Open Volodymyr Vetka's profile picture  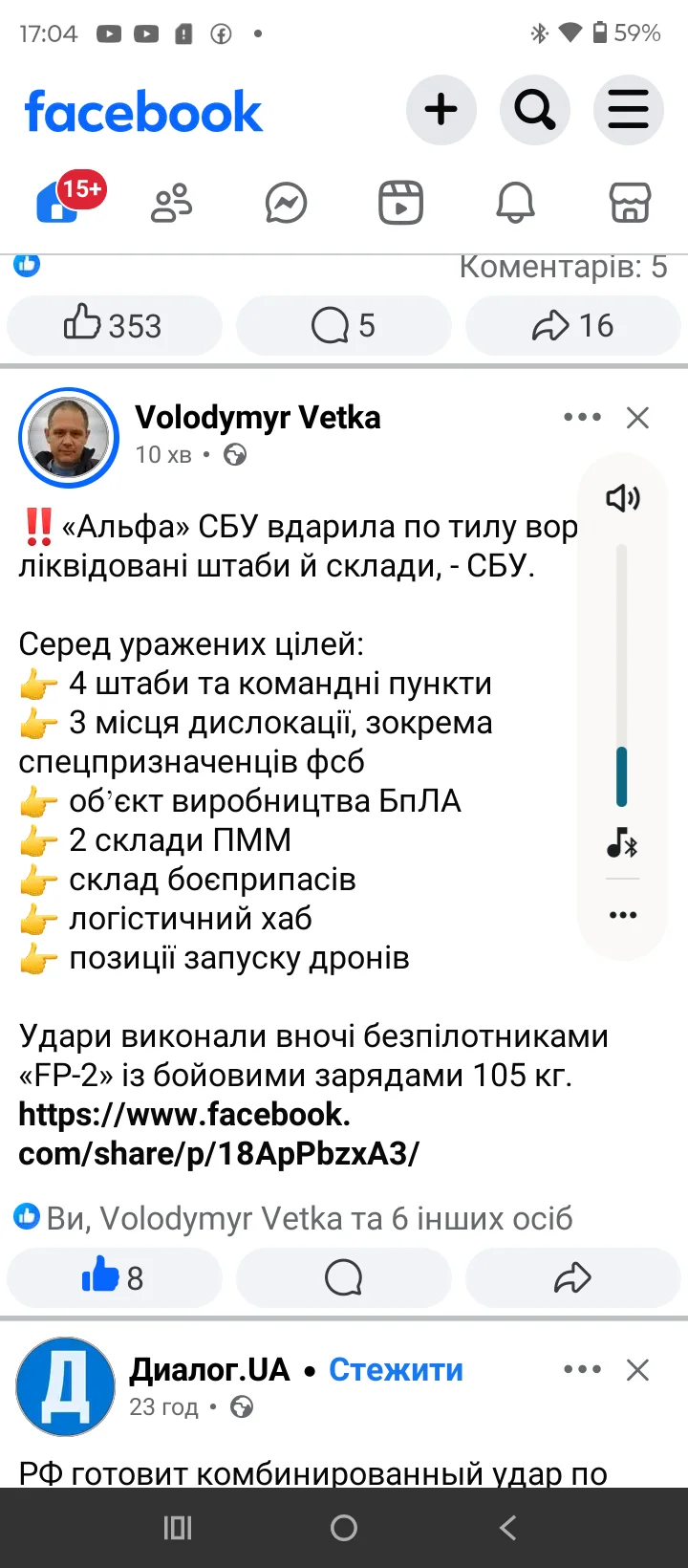[x=69, y=437]
